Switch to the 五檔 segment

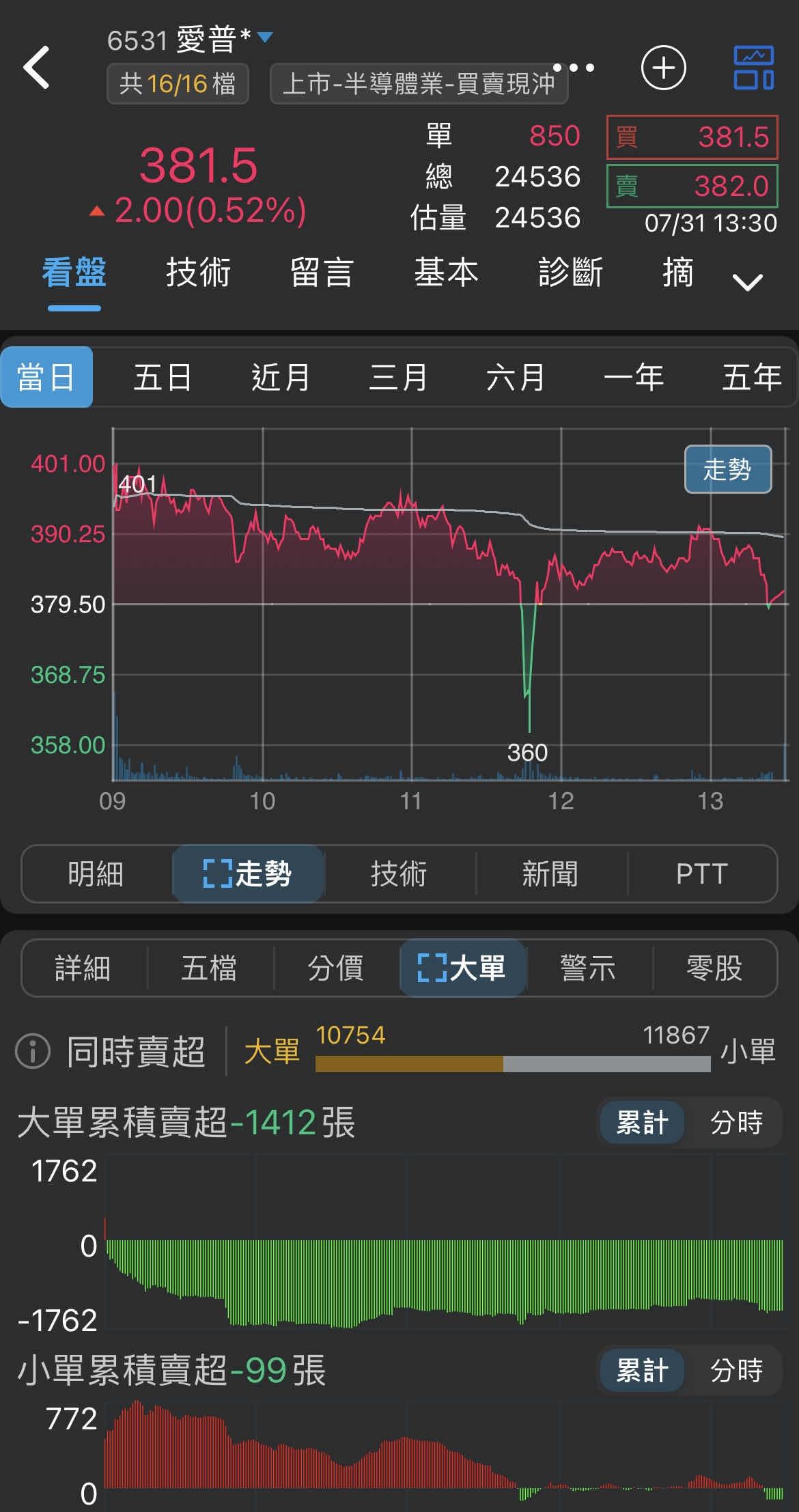pyautogui.click(x=209, y=968)
